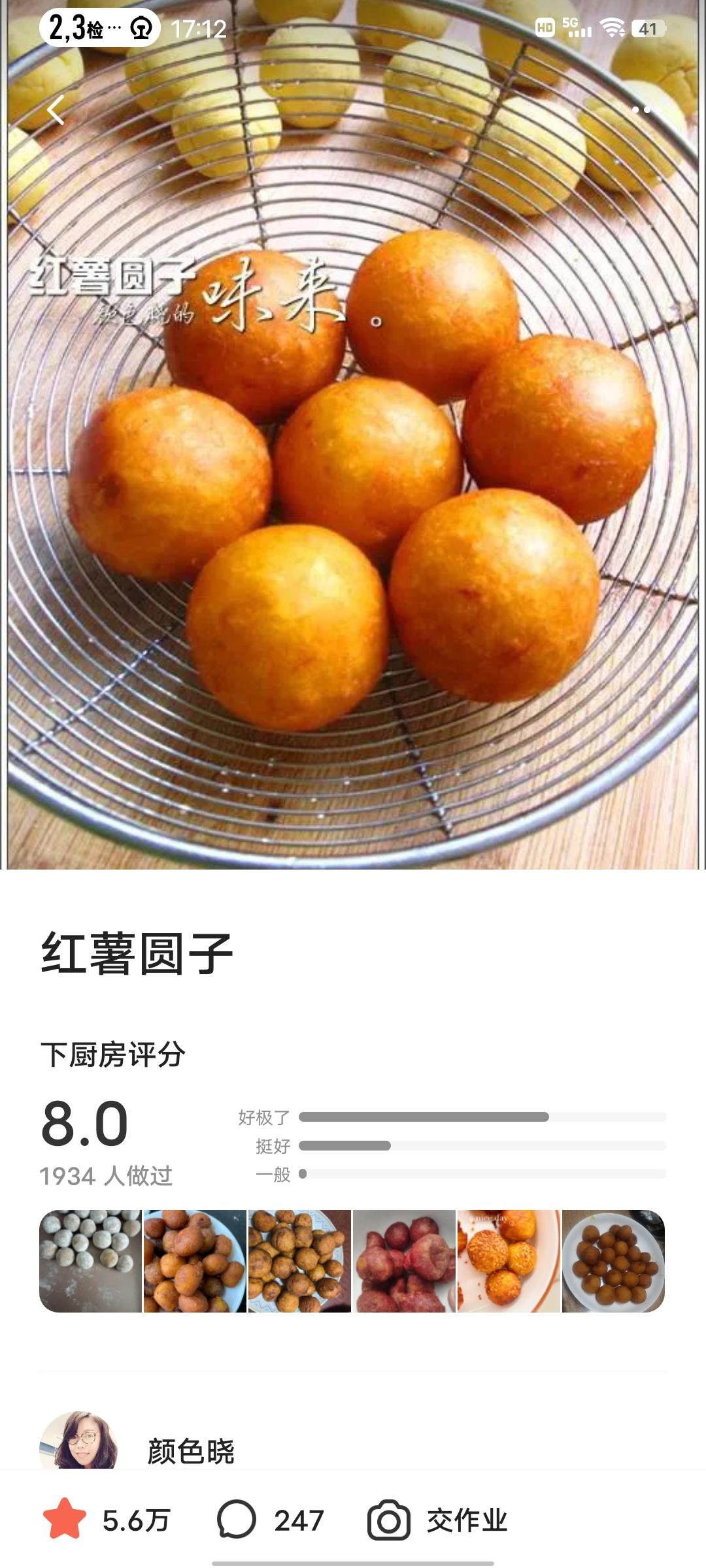Go back using the top-left arrow
The image size is (706, 1568).
pos(56,110)
